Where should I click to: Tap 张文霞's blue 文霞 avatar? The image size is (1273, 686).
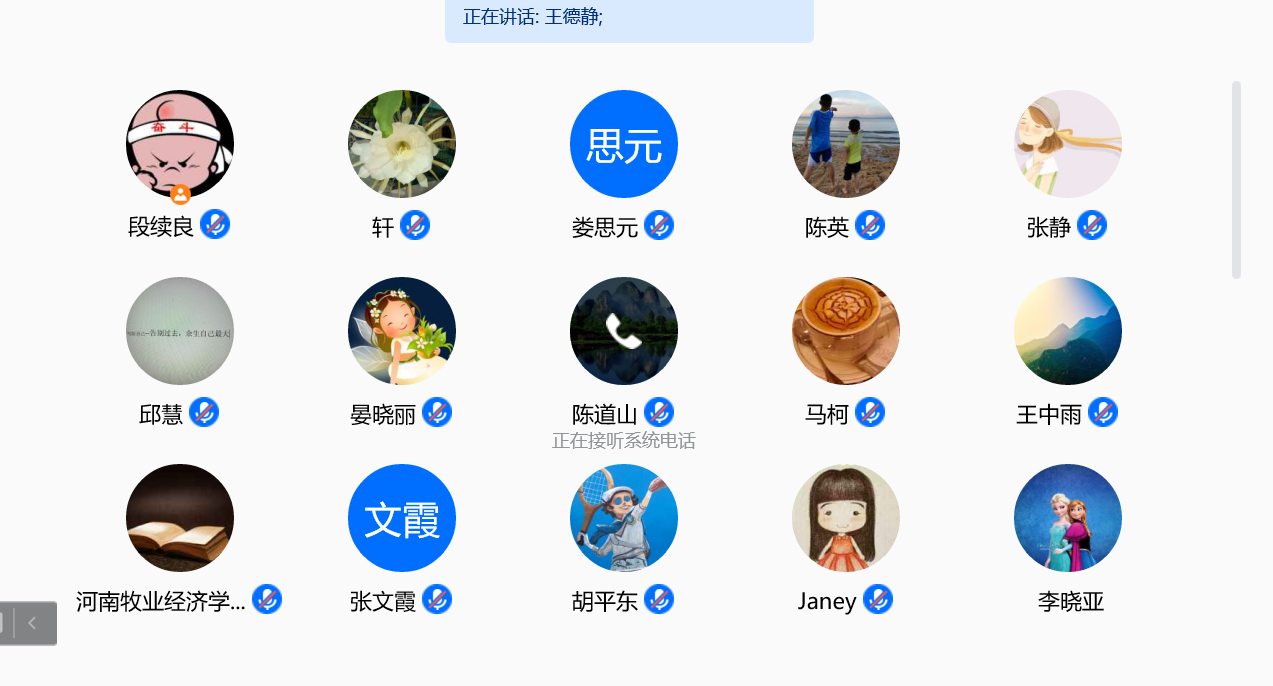point(402,518)
